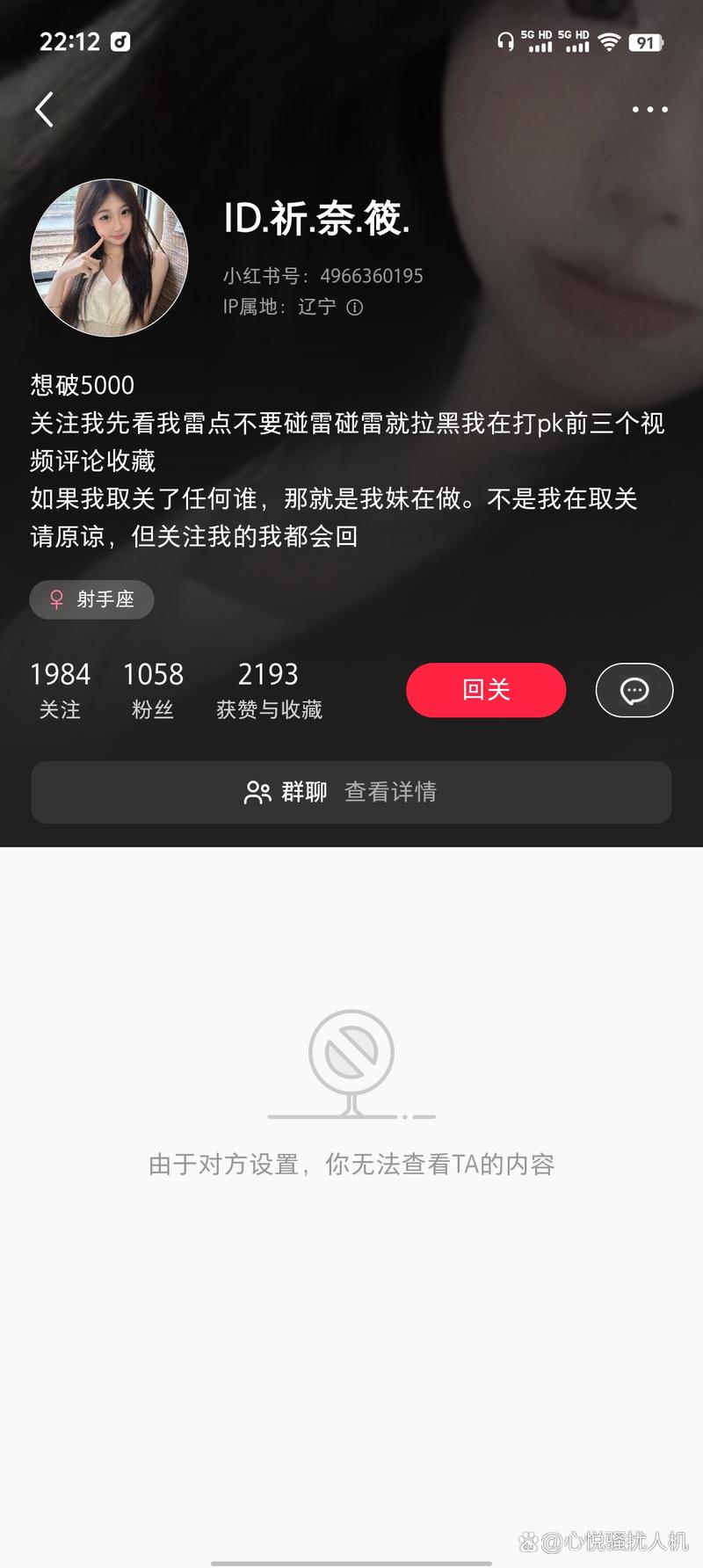Tap the IP location info icon
The width and height of the screenshot is (703, 1568).
point(355,308)
